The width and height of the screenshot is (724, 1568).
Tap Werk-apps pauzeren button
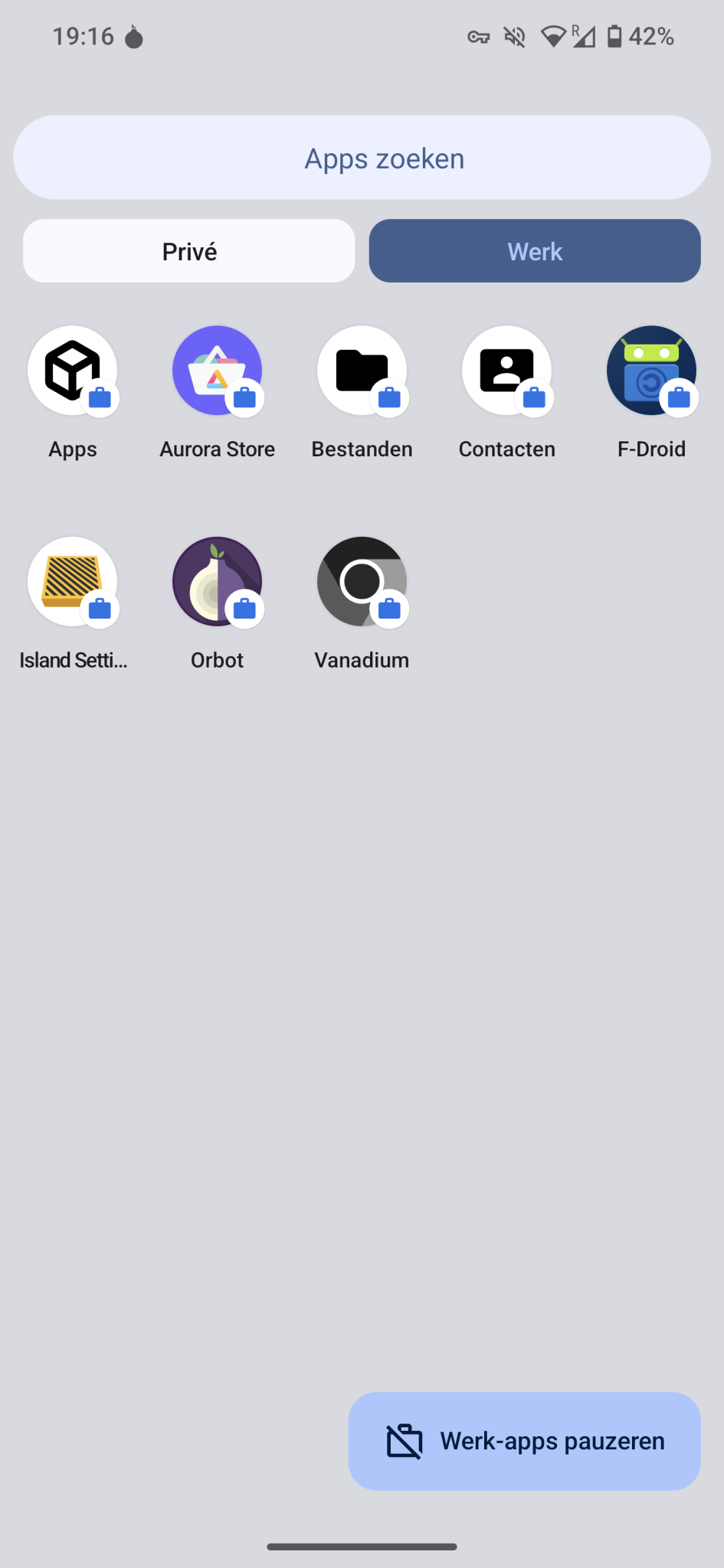525,1441
